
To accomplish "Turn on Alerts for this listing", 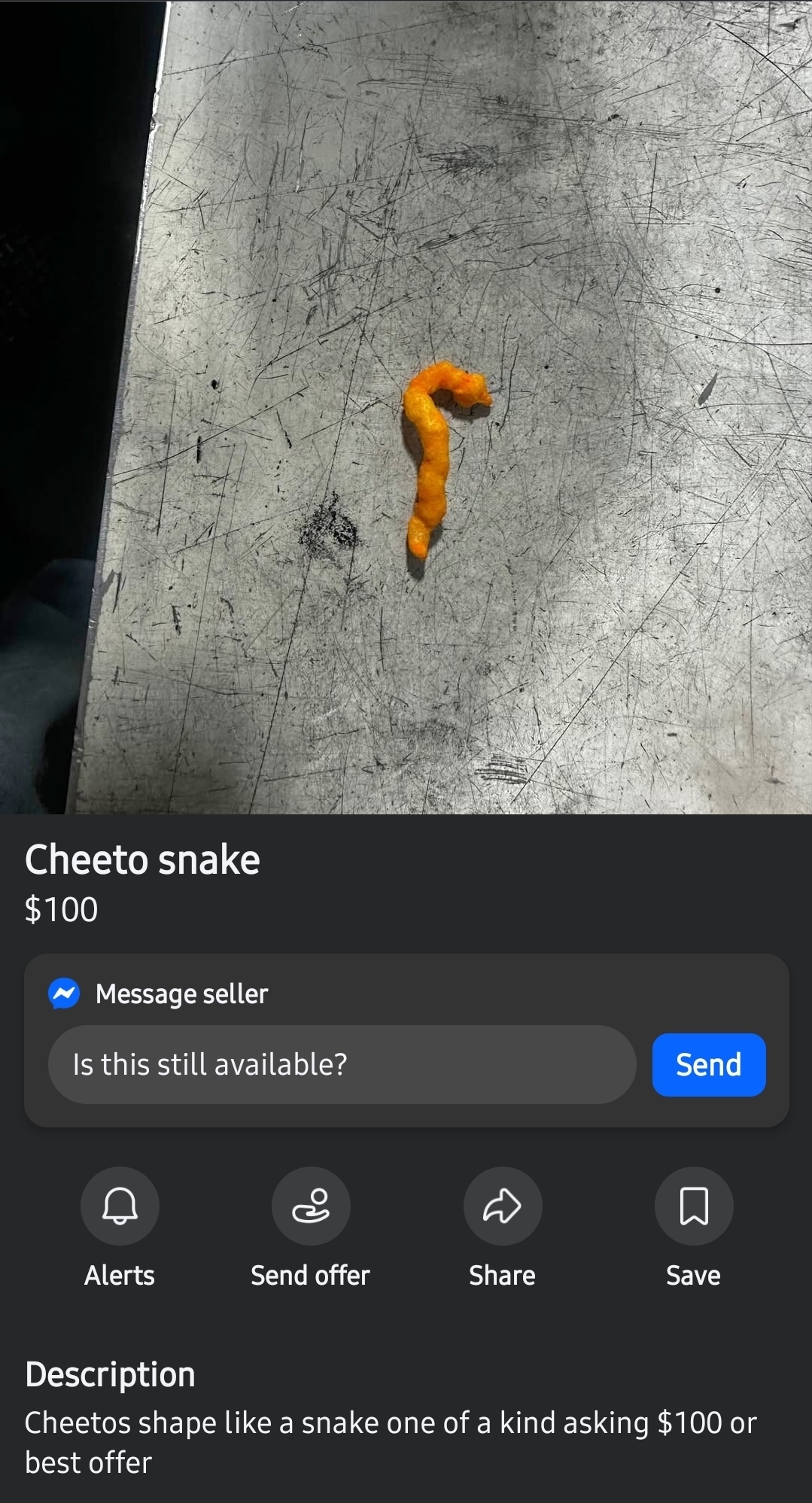I will [x=120, y=1206].
